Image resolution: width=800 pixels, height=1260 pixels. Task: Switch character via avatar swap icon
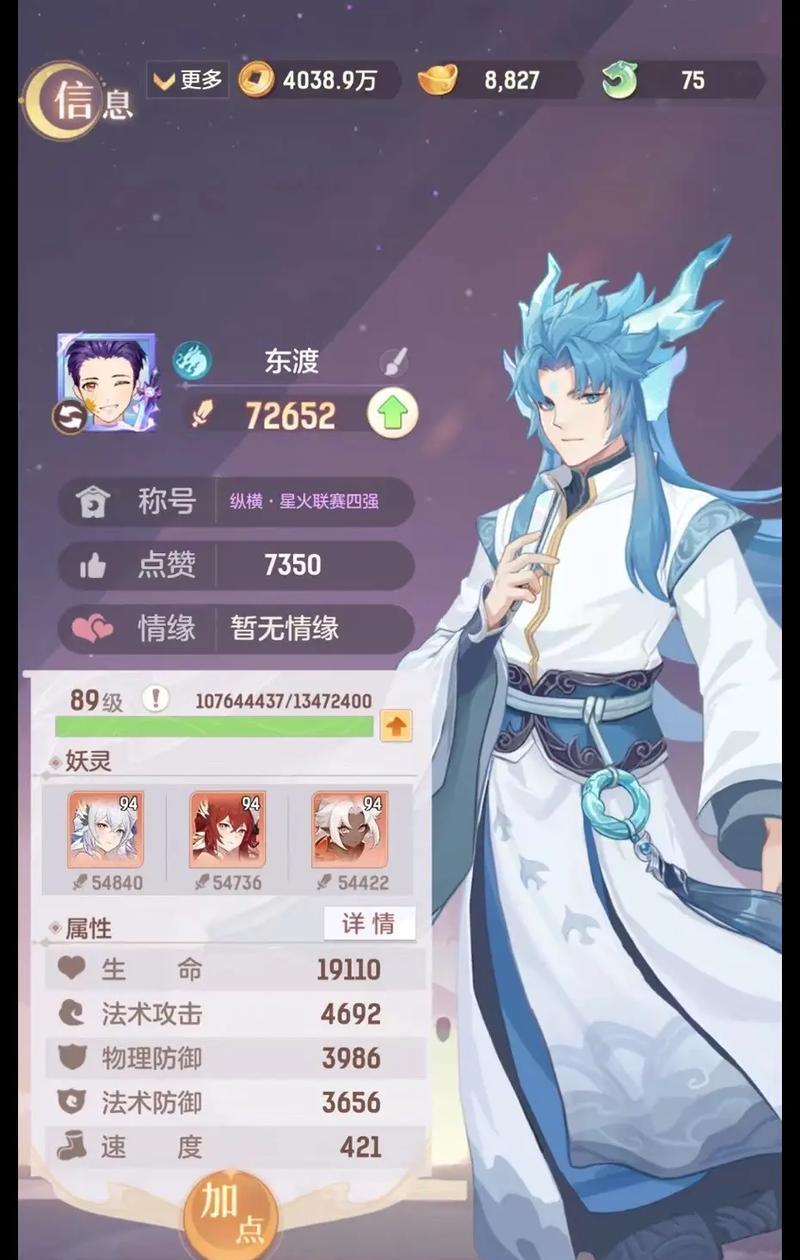[x=69, y=417]
